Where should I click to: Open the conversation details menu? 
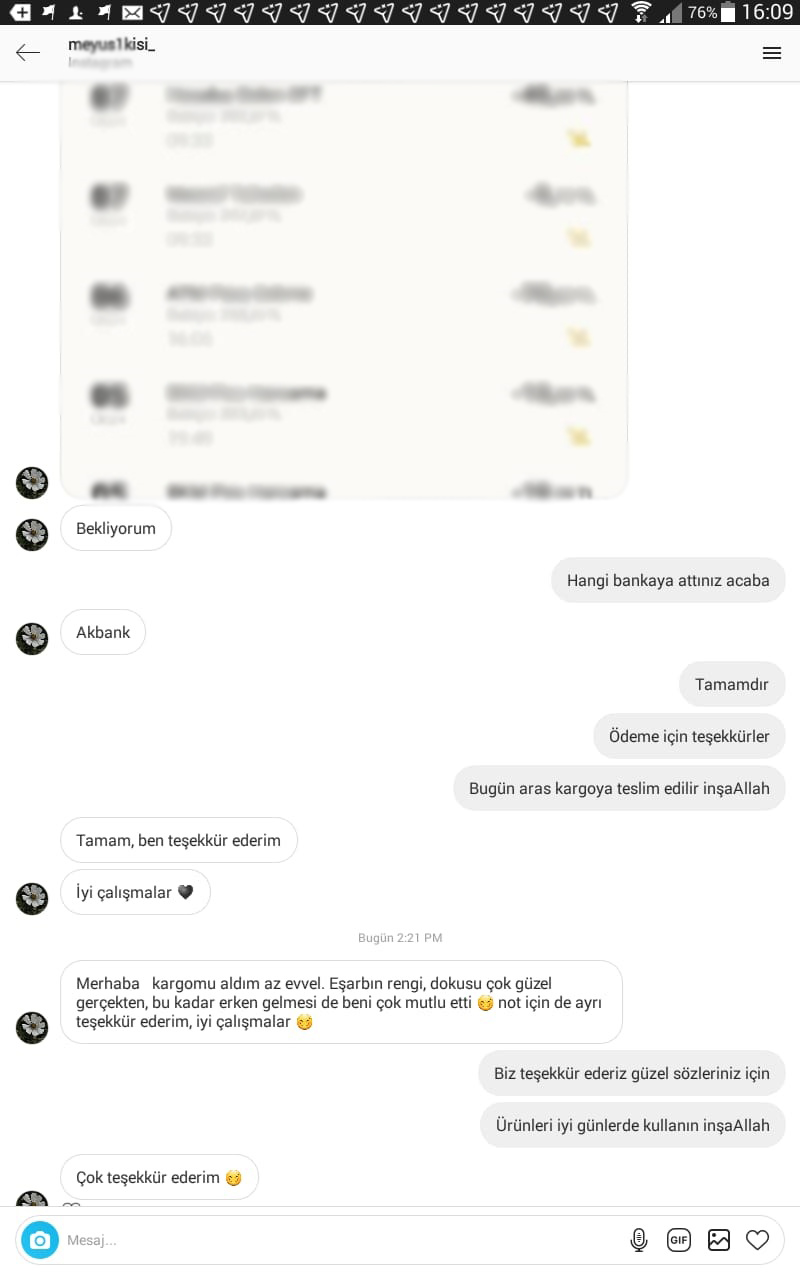click(x=771, y=53)
